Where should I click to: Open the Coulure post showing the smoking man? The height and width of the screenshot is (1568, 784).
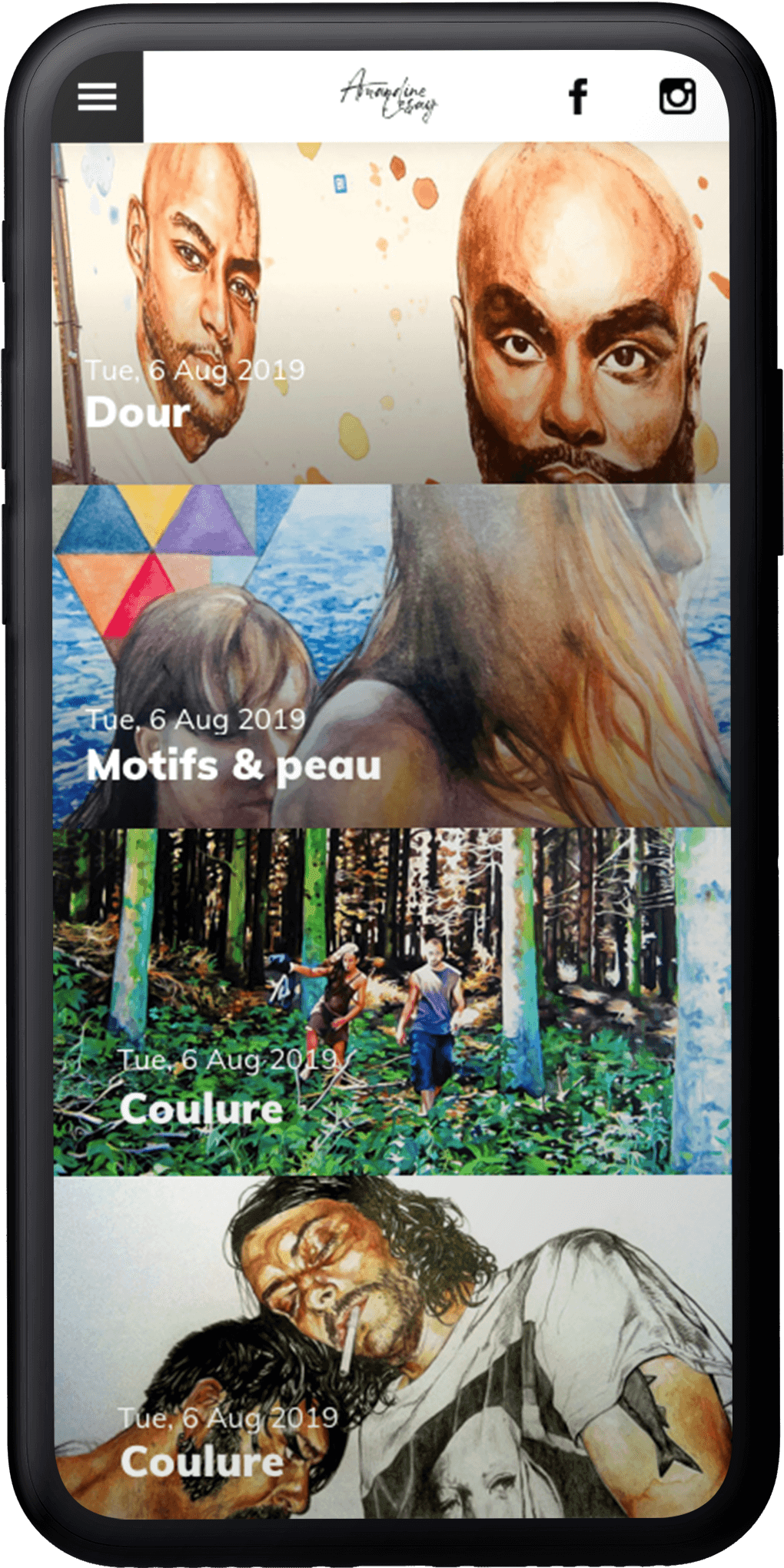click(202, 1460)
